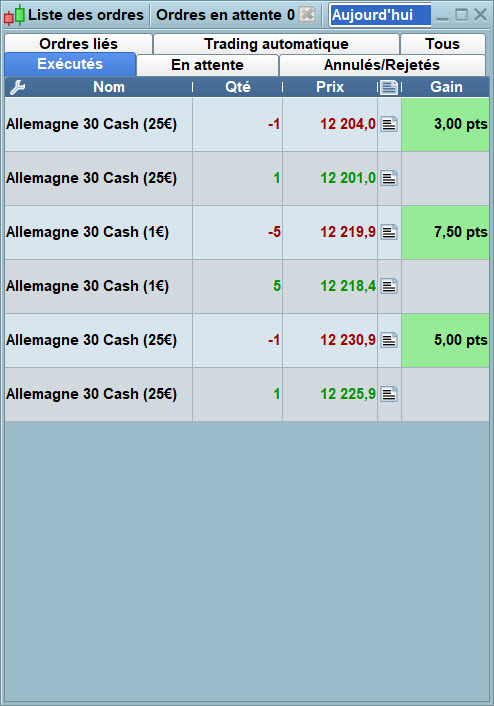Minimize the order list window

(x=443, y=16)
